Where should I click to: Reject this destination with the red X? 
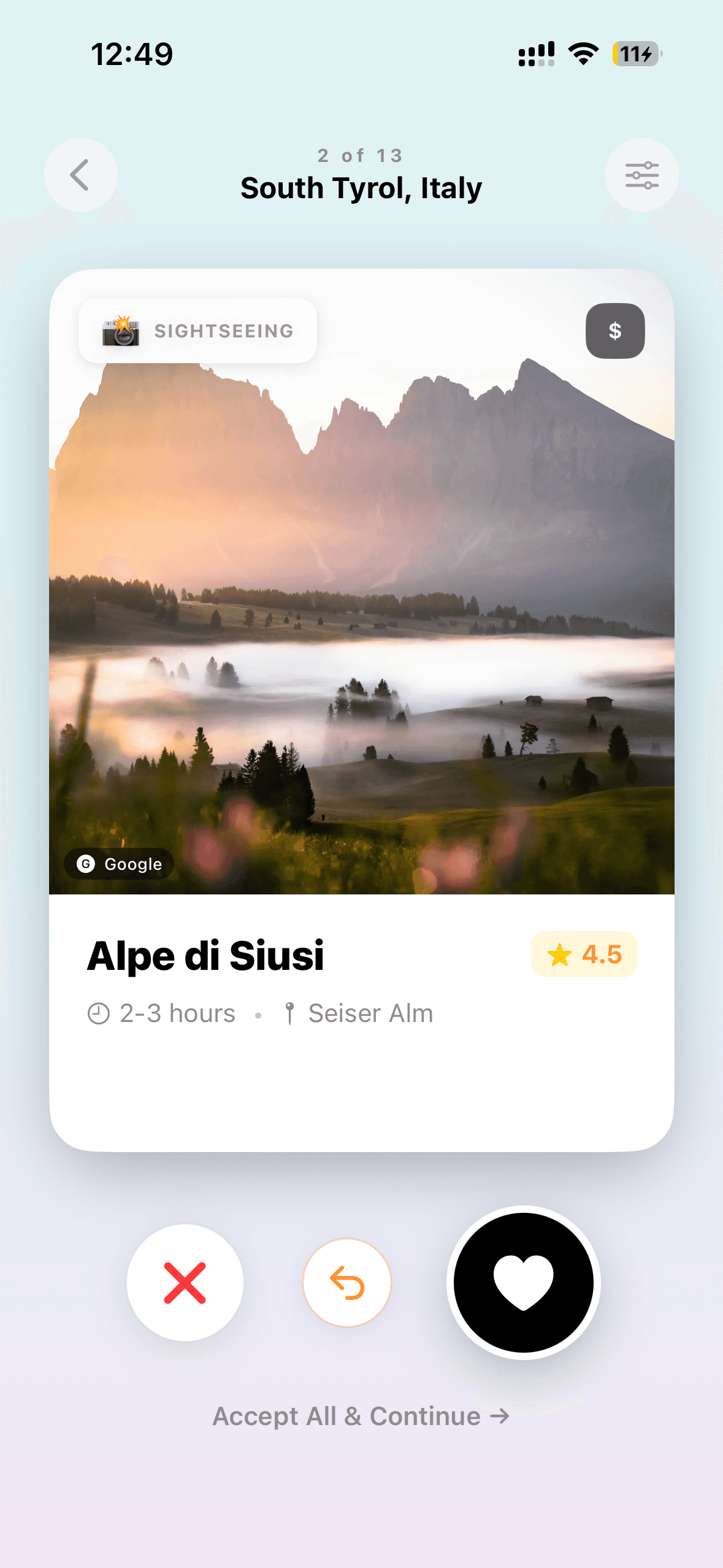(185, 1282)
